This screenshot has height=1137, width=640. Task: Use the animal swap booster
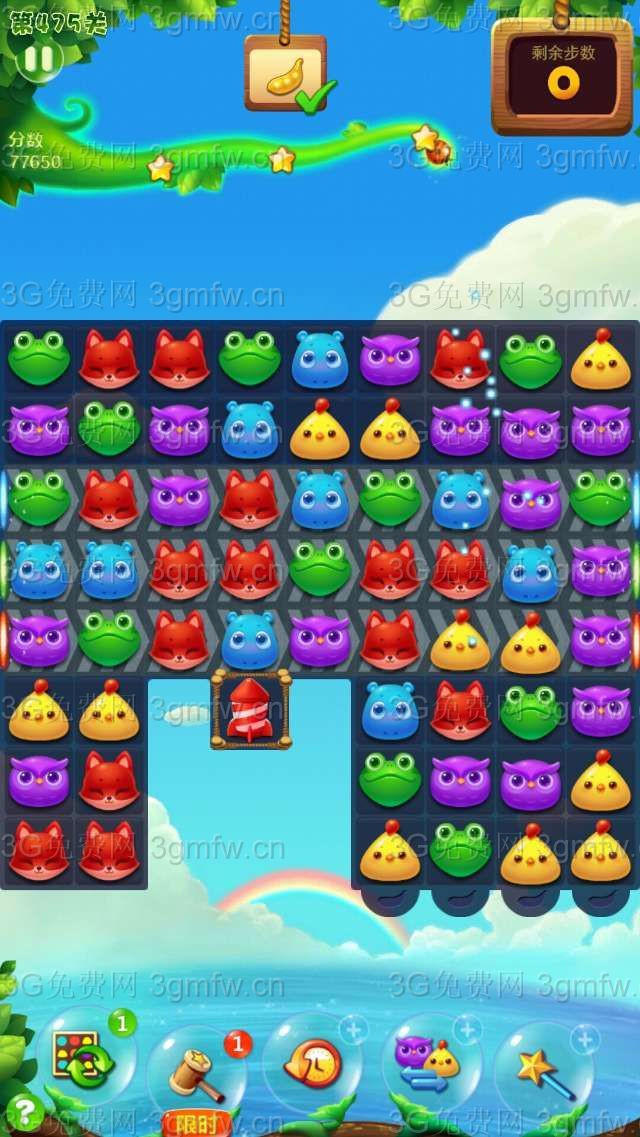click(428, 1063)
